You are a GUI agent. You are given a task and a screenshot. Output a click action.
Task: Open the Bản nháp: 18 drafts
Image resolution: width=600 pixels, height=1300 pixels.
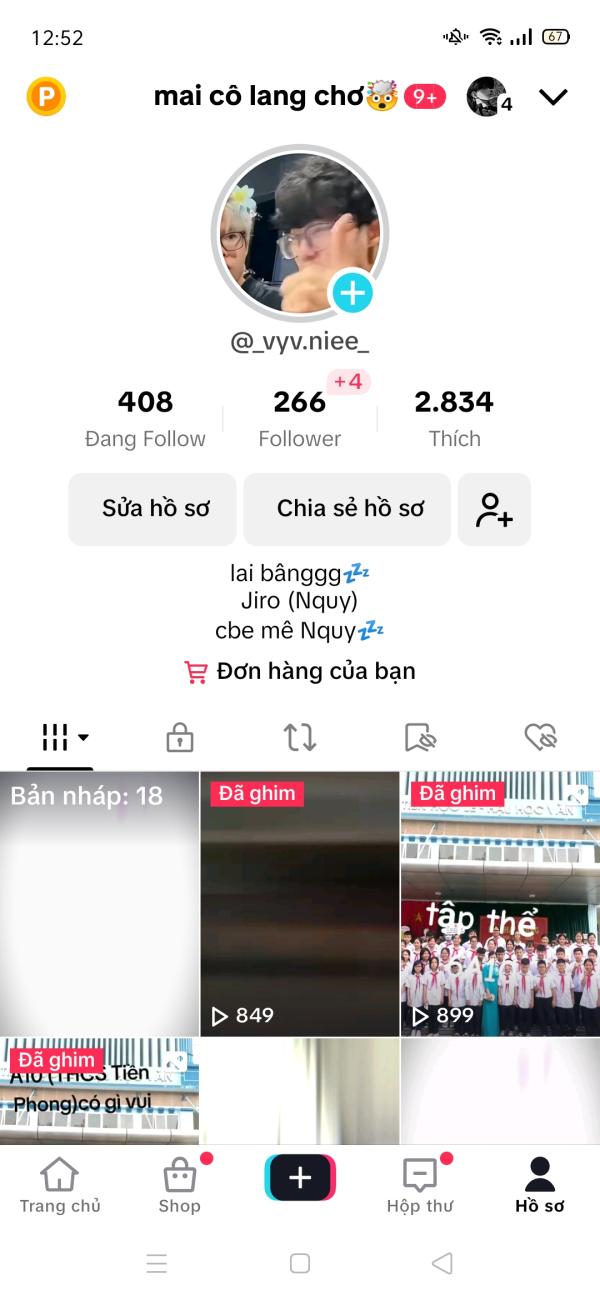point(99,903)
